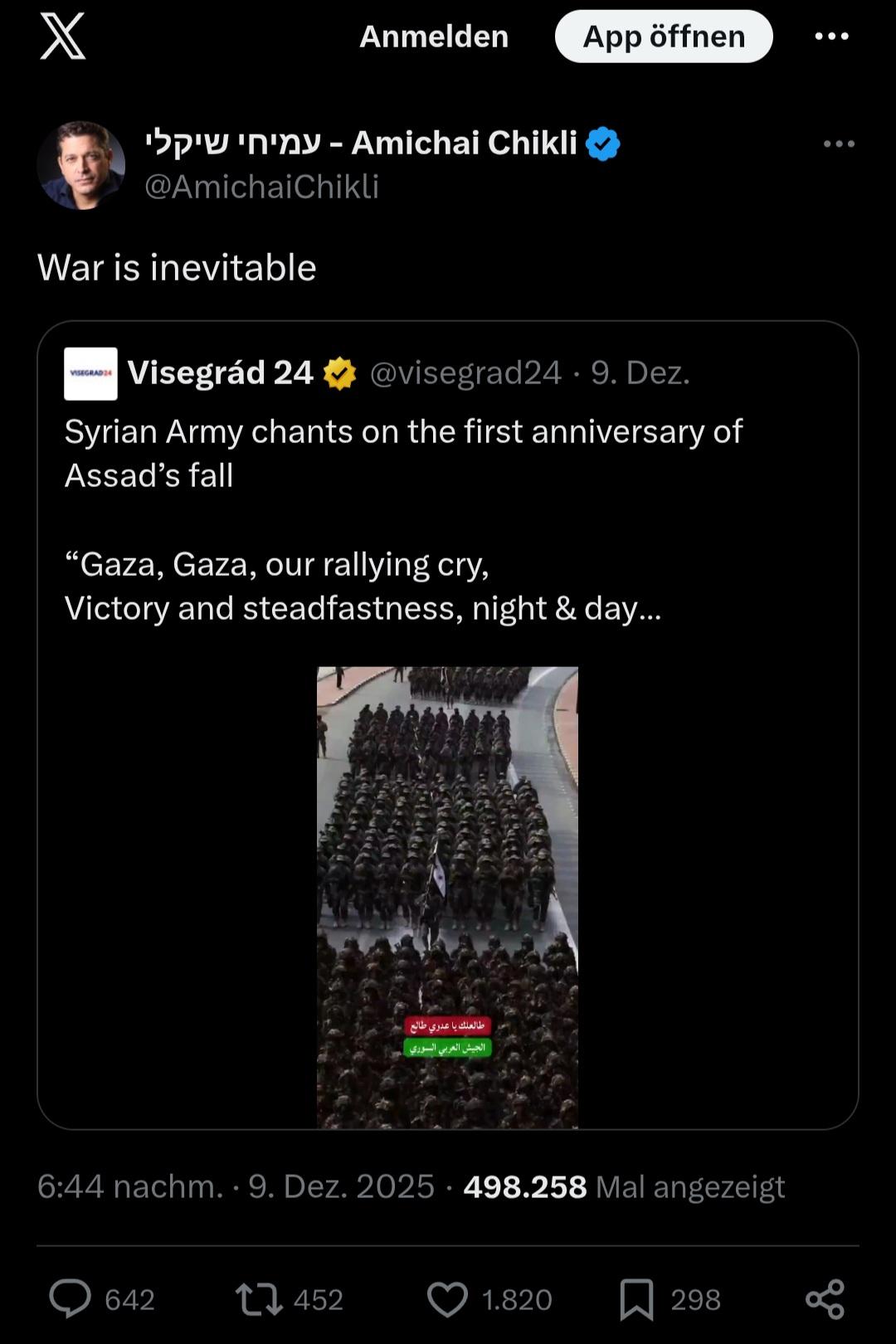Repost this tweet
Viewport: 896px width, 1344px height.
pyautogui.click(x=259, y=1298)
